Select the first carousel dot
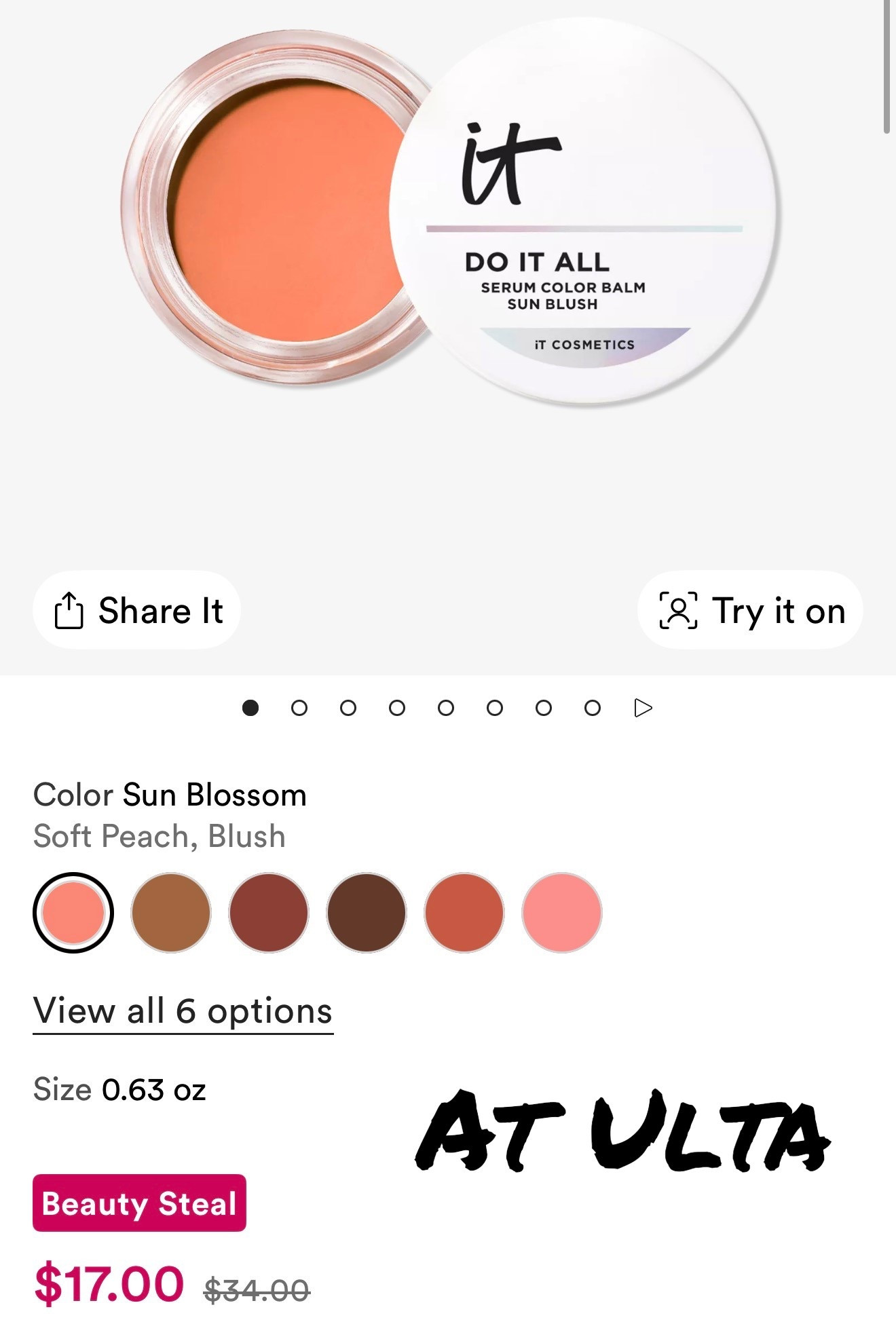Image resolution: width=896 pixels, height=1320 pixels. click(253, 707)
